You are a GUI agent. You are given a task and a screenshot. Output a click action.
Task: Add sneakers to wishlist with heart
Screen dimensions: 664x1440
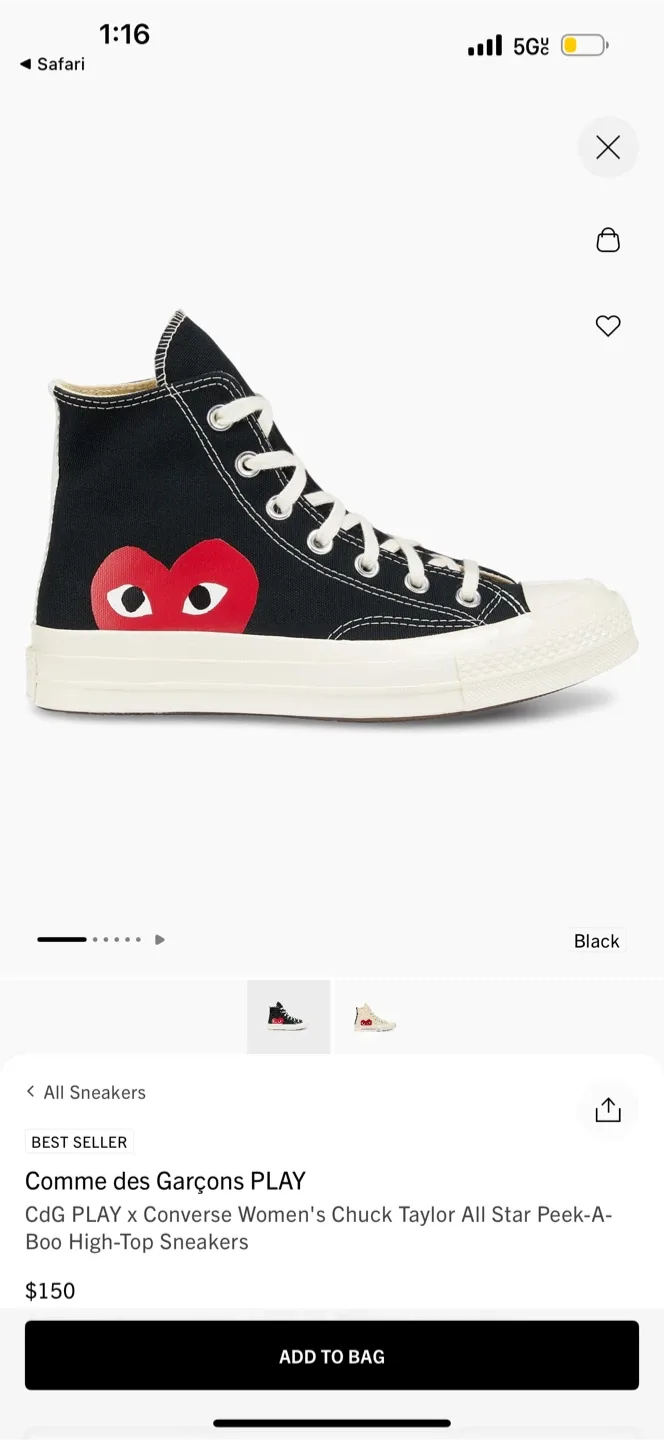607,326
